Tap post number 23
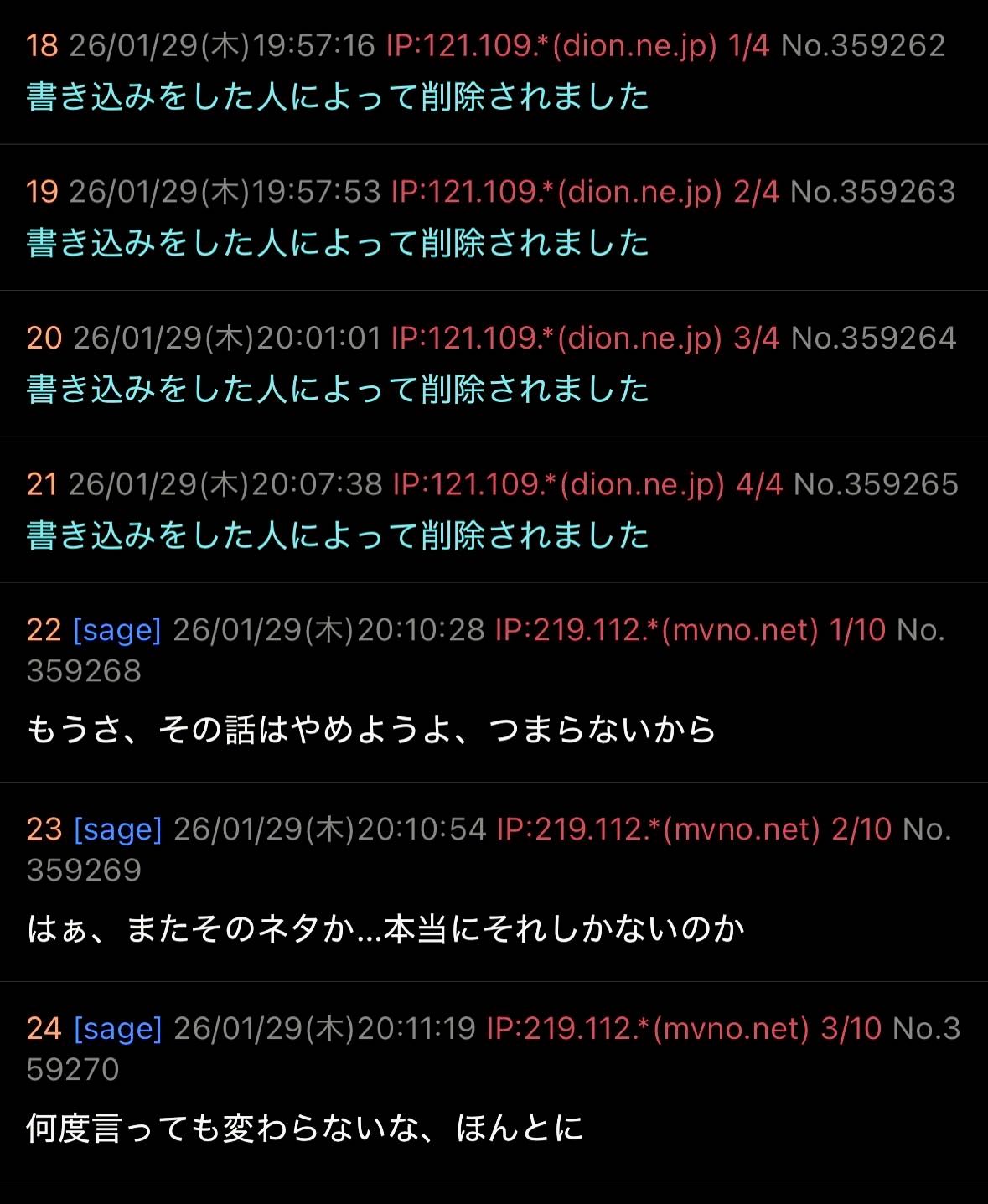 point(44,829)
